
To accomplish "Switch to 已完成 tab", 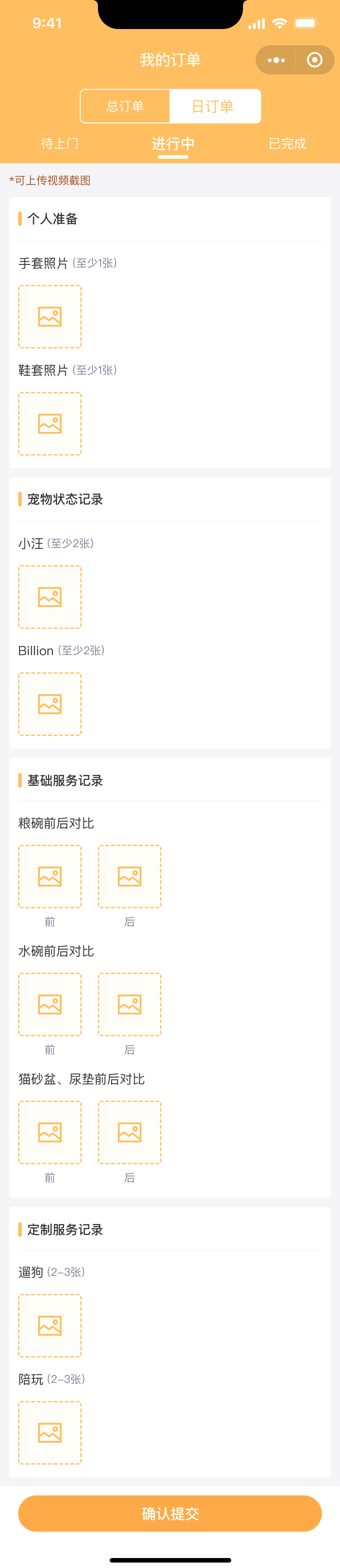I will [288, 144].
